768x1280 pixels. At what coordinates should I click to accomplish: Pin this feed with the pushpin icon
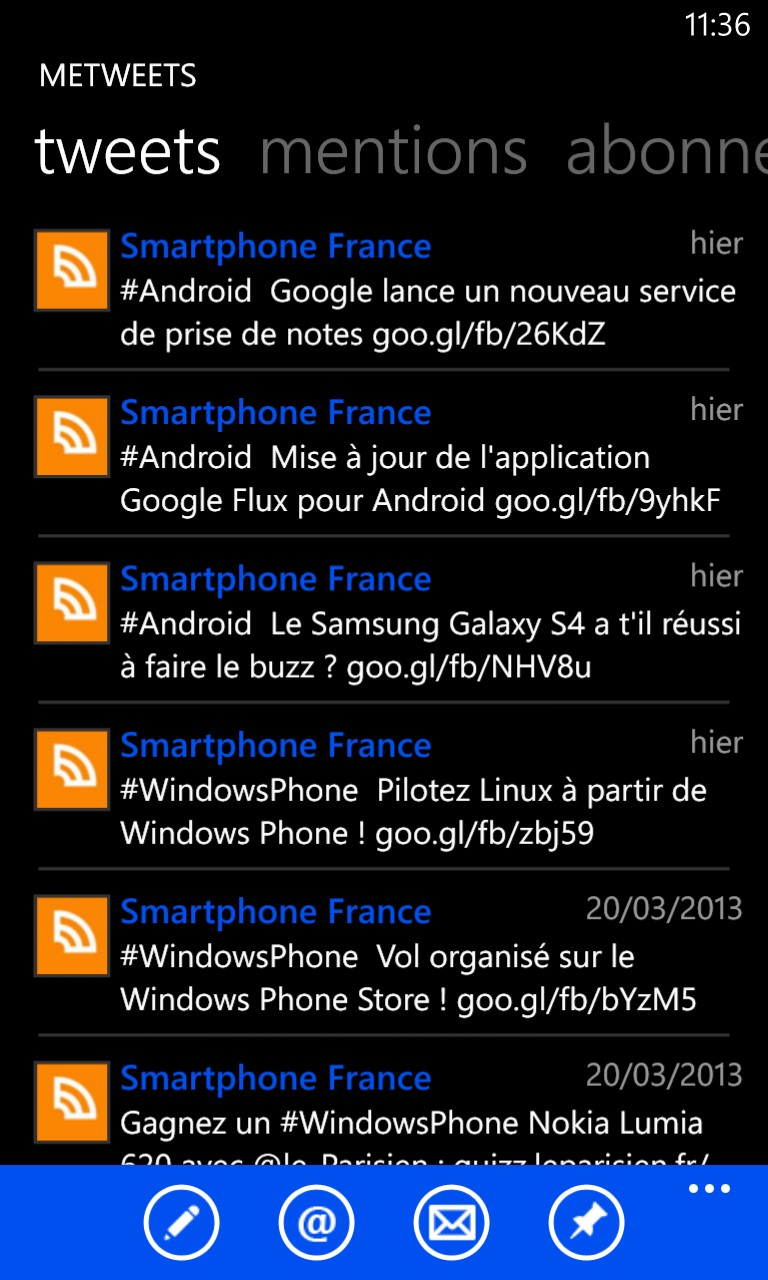[586, 1222]
